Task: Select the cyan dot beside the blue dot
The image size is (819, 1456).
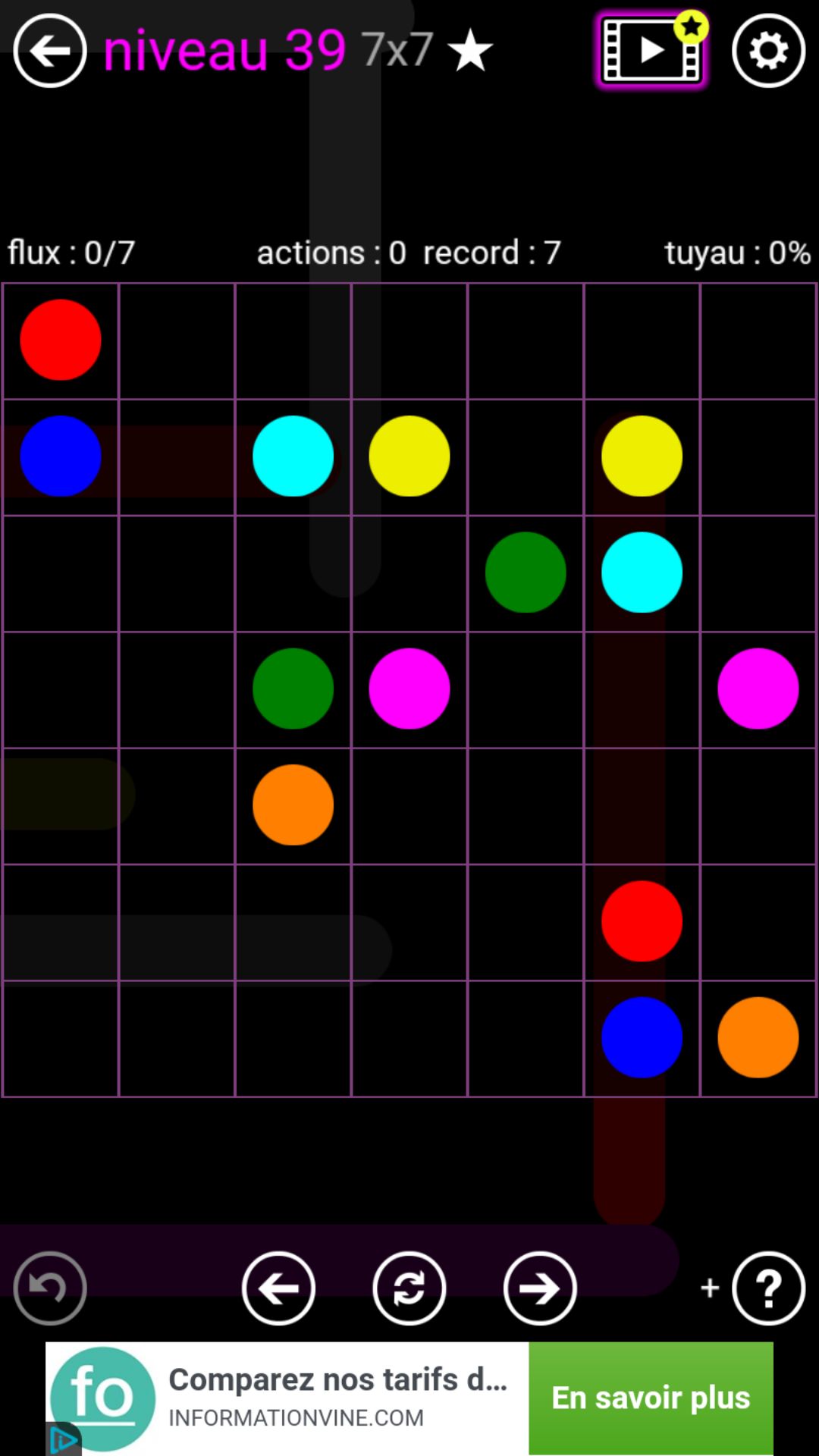Action: tap(293, 456)
